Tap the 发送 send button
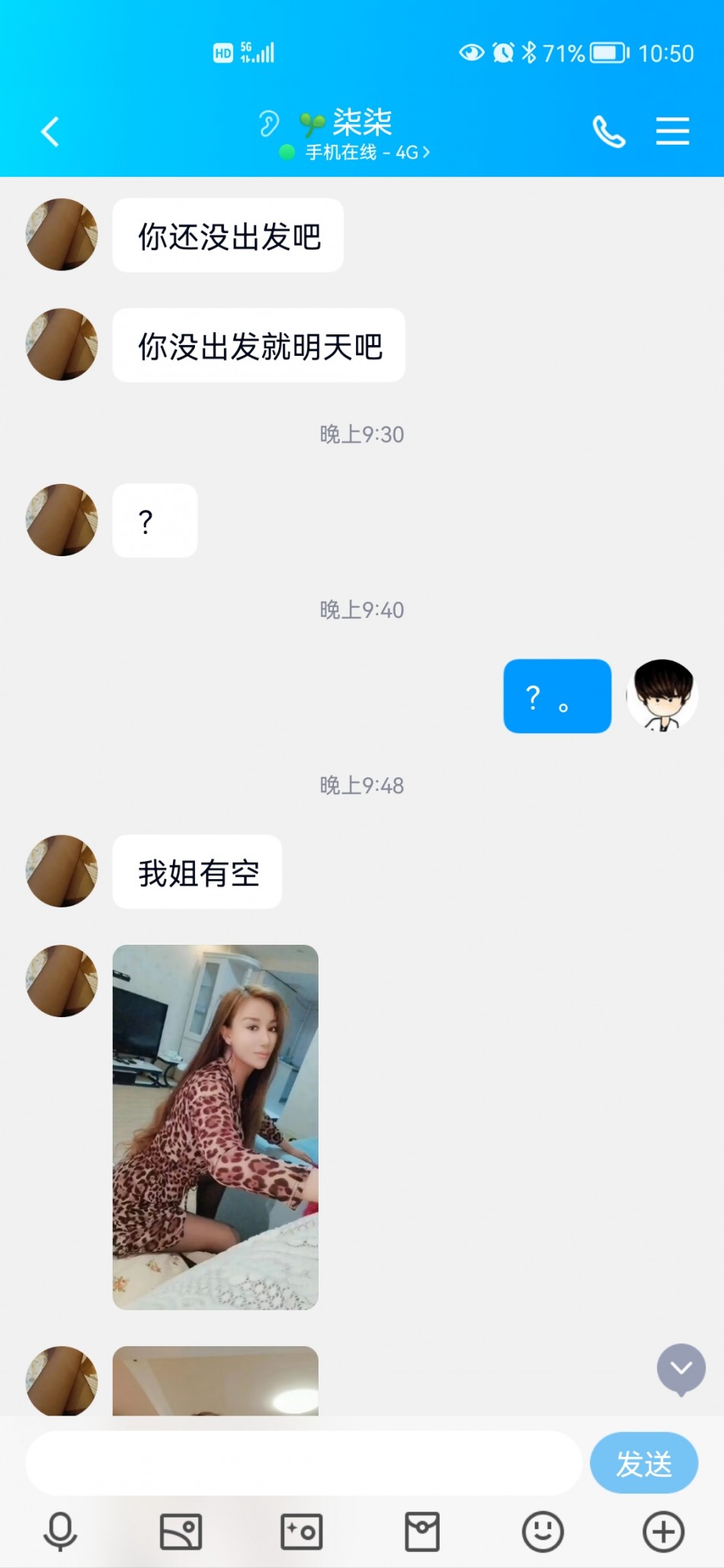Viewport: 724px width, 1568px height. pos(643,1463)
